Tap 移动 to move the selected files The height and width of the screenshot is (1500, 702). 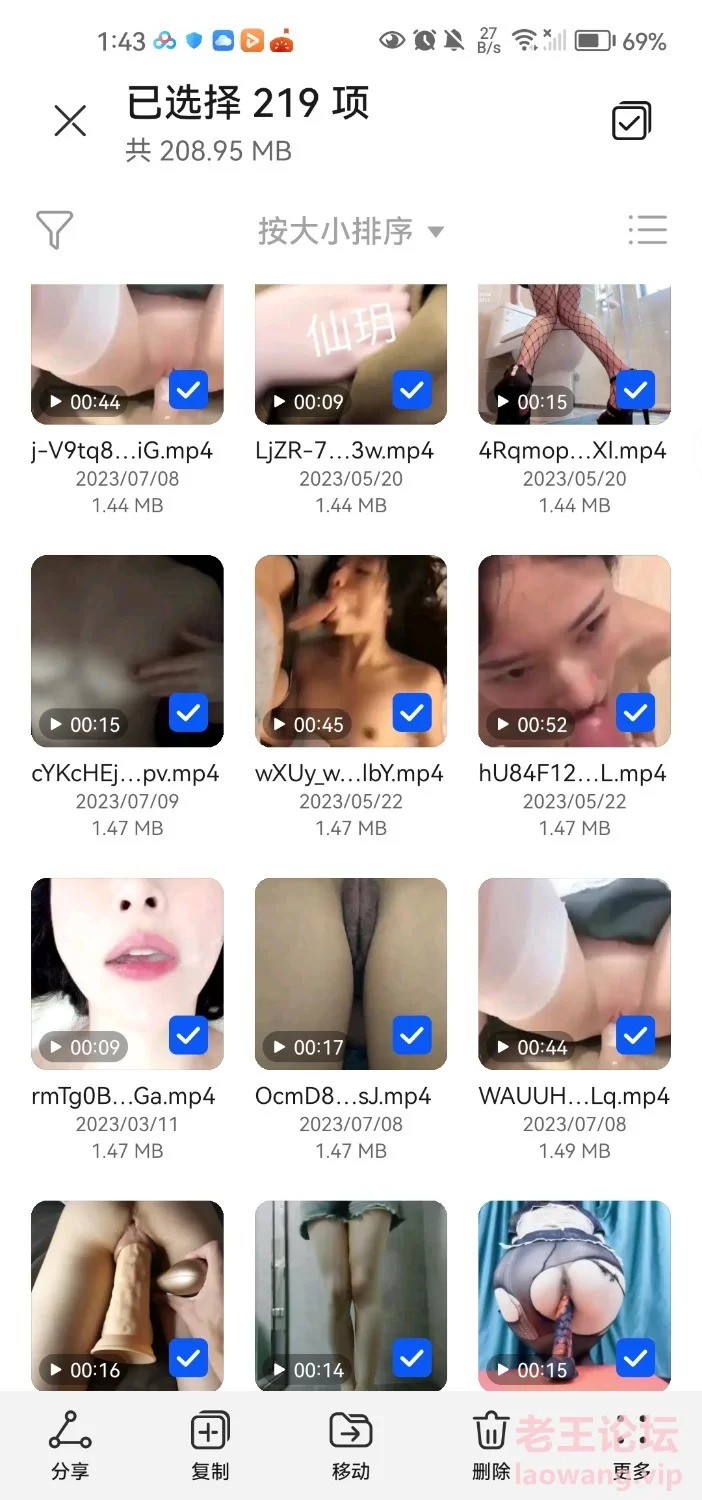[x=350, y=1445]
